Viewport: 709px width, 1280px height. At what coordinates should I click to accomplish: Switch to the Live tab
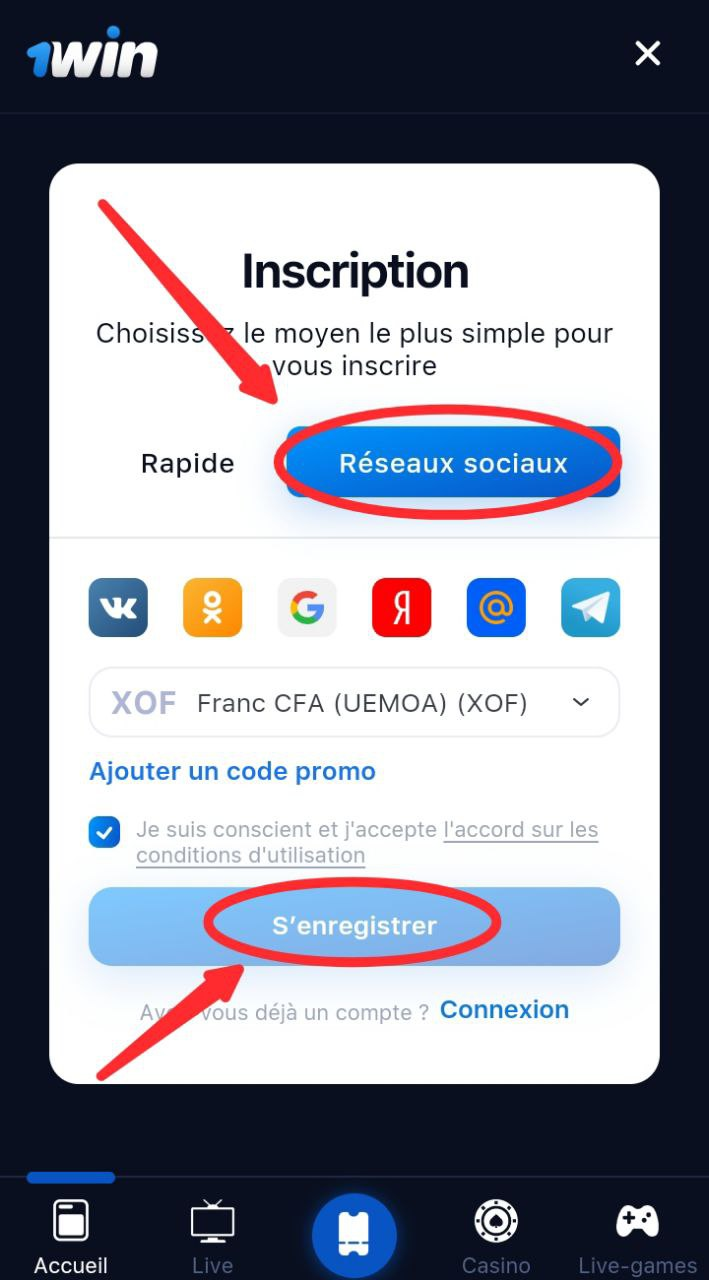pos(212,1237)
